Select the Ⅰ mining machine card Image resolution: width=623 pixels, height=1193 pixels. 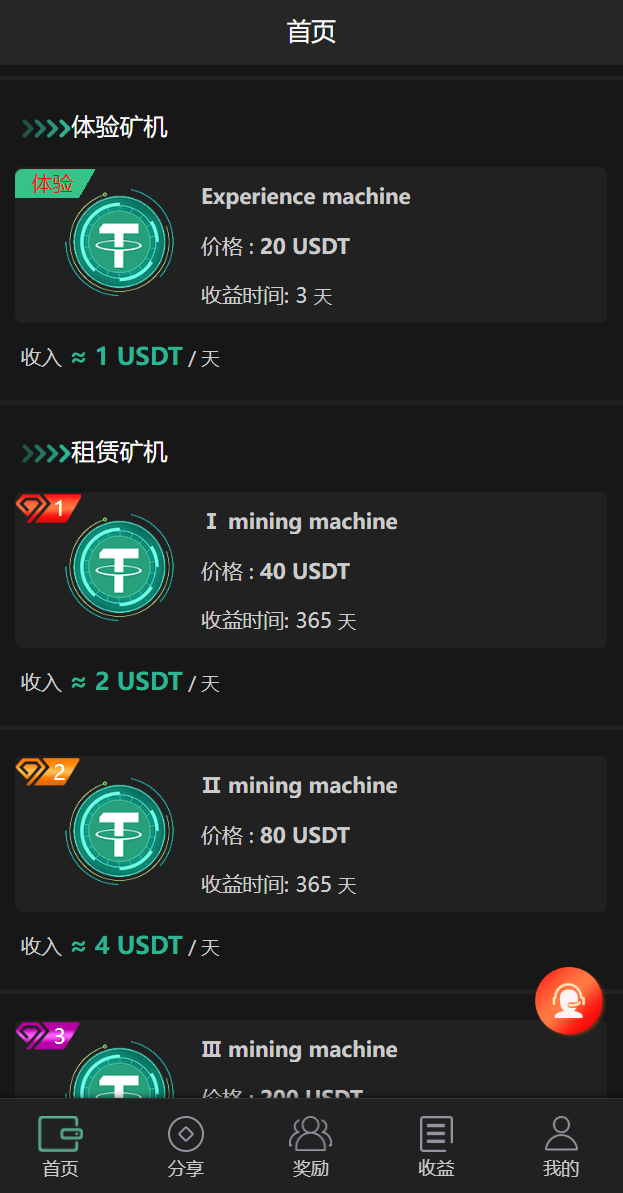310,570
